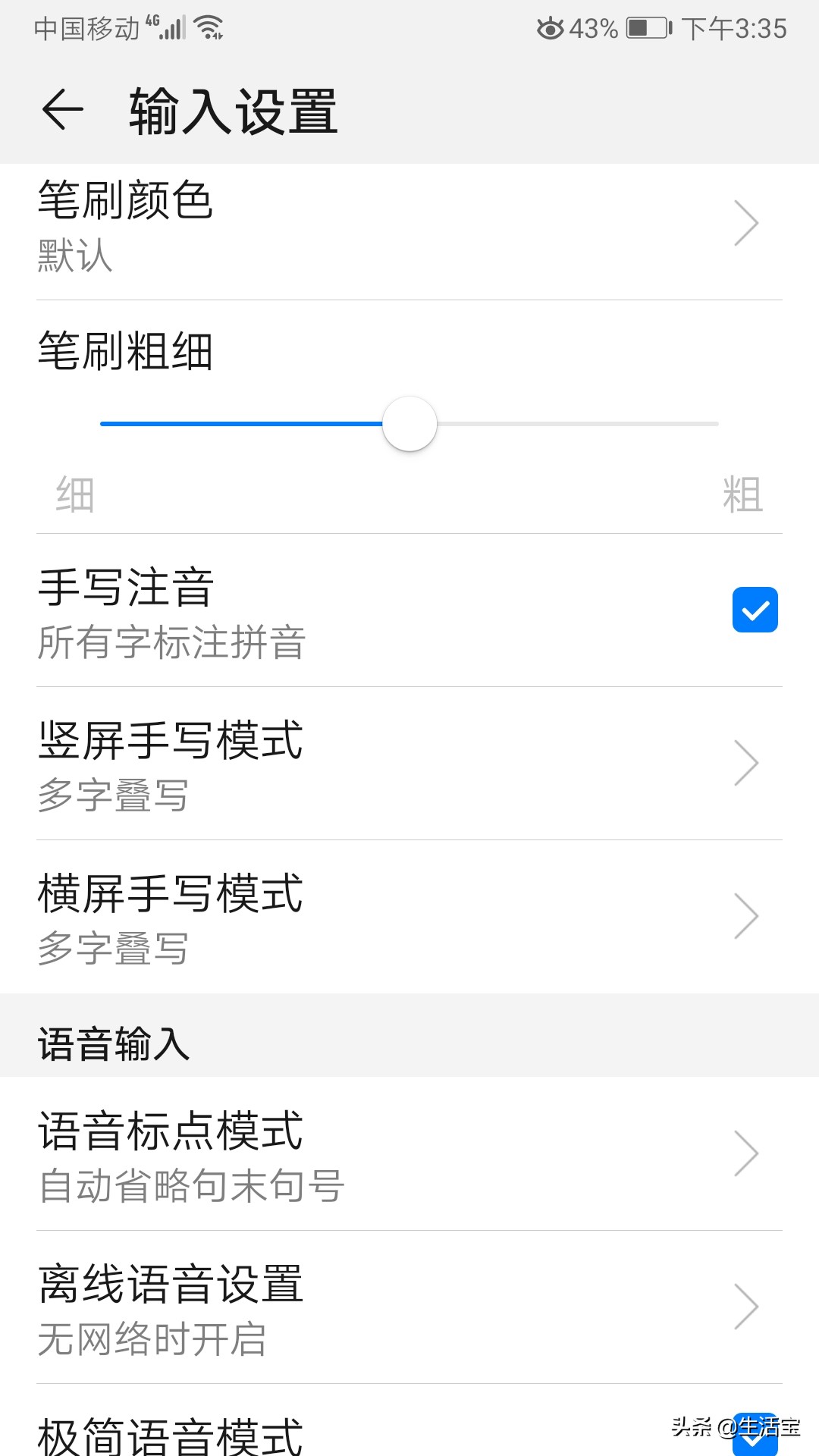819x1456 pixels.
Task: Adjust the 笔刷粗细 slider knob
Action: click(x=409, y=423)
